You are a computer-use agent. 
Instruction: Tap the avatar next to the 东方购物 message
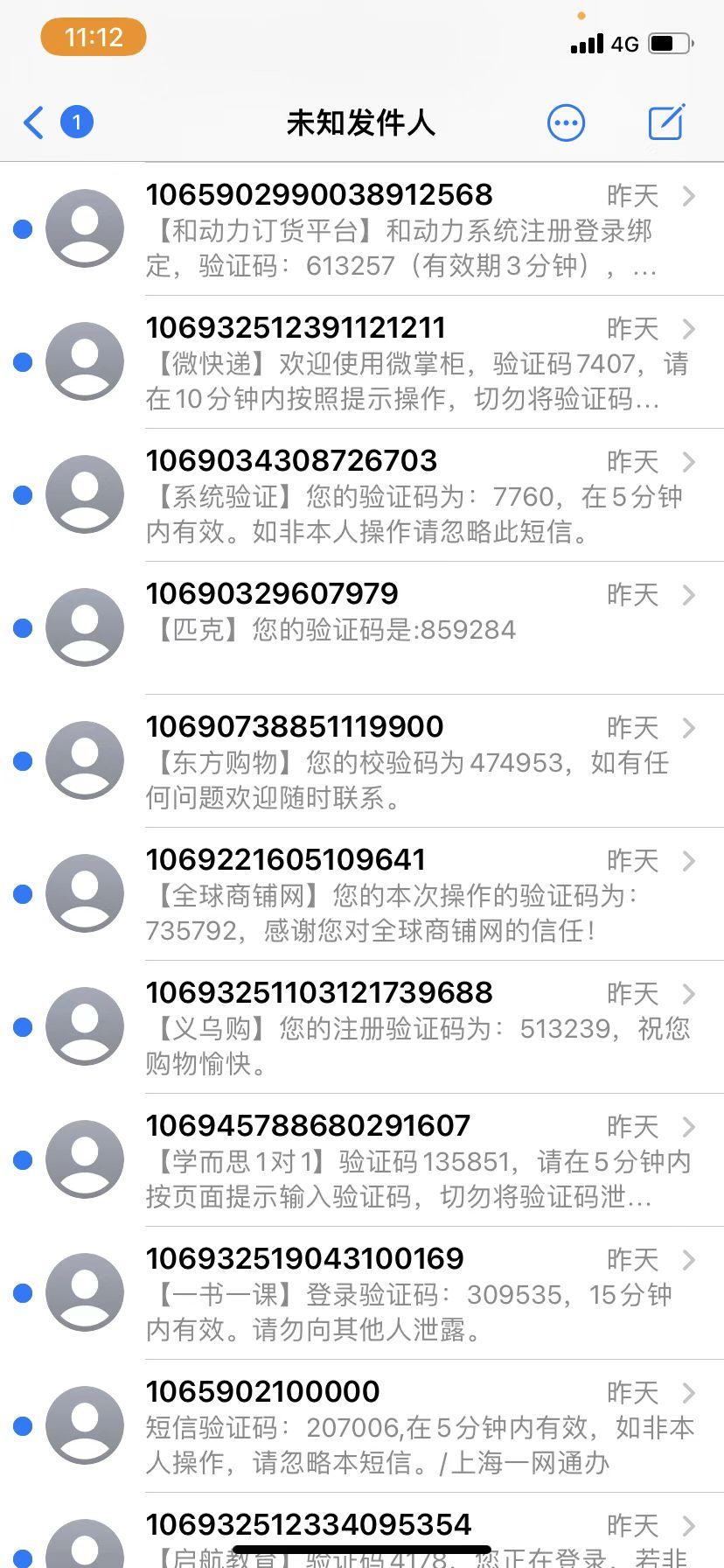(83, 759)
